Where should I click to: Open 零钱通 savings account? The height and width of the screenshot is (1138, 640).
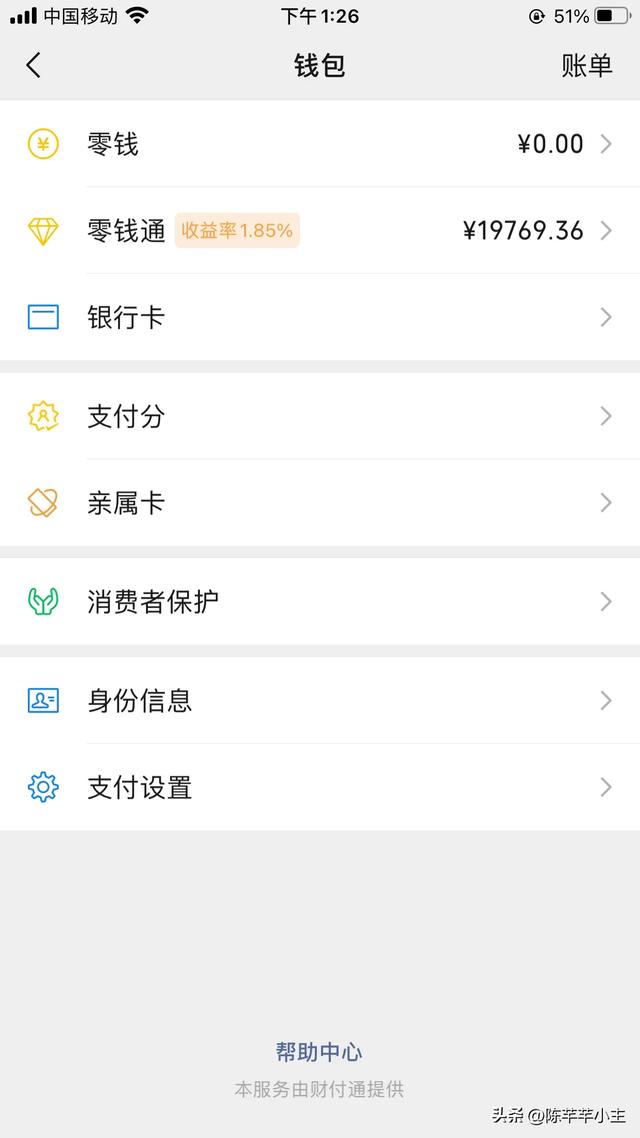[320, 231]
